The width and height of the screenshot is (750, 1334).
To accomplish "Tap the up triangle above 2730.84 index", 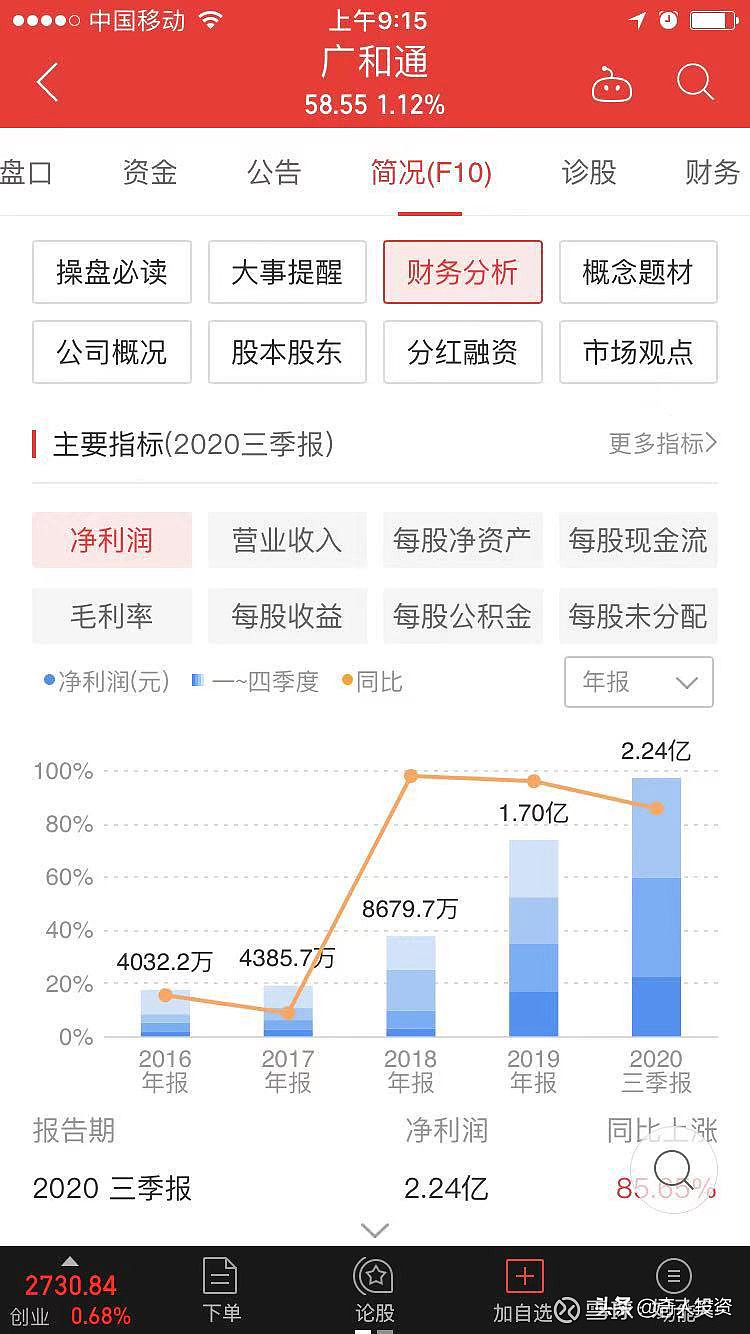I will (x=70, y=1262).
